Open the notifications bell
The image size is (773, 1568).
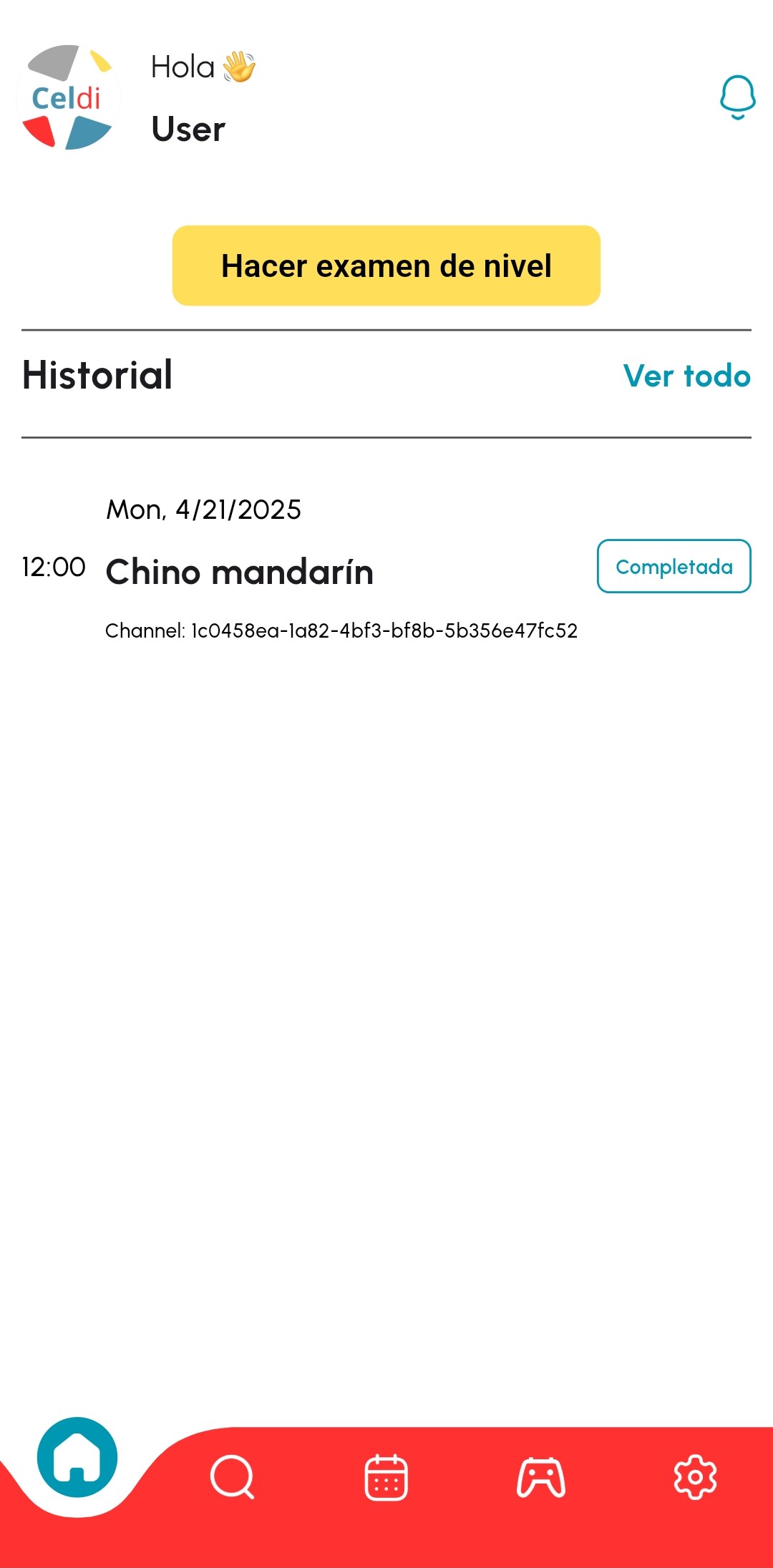737,97
